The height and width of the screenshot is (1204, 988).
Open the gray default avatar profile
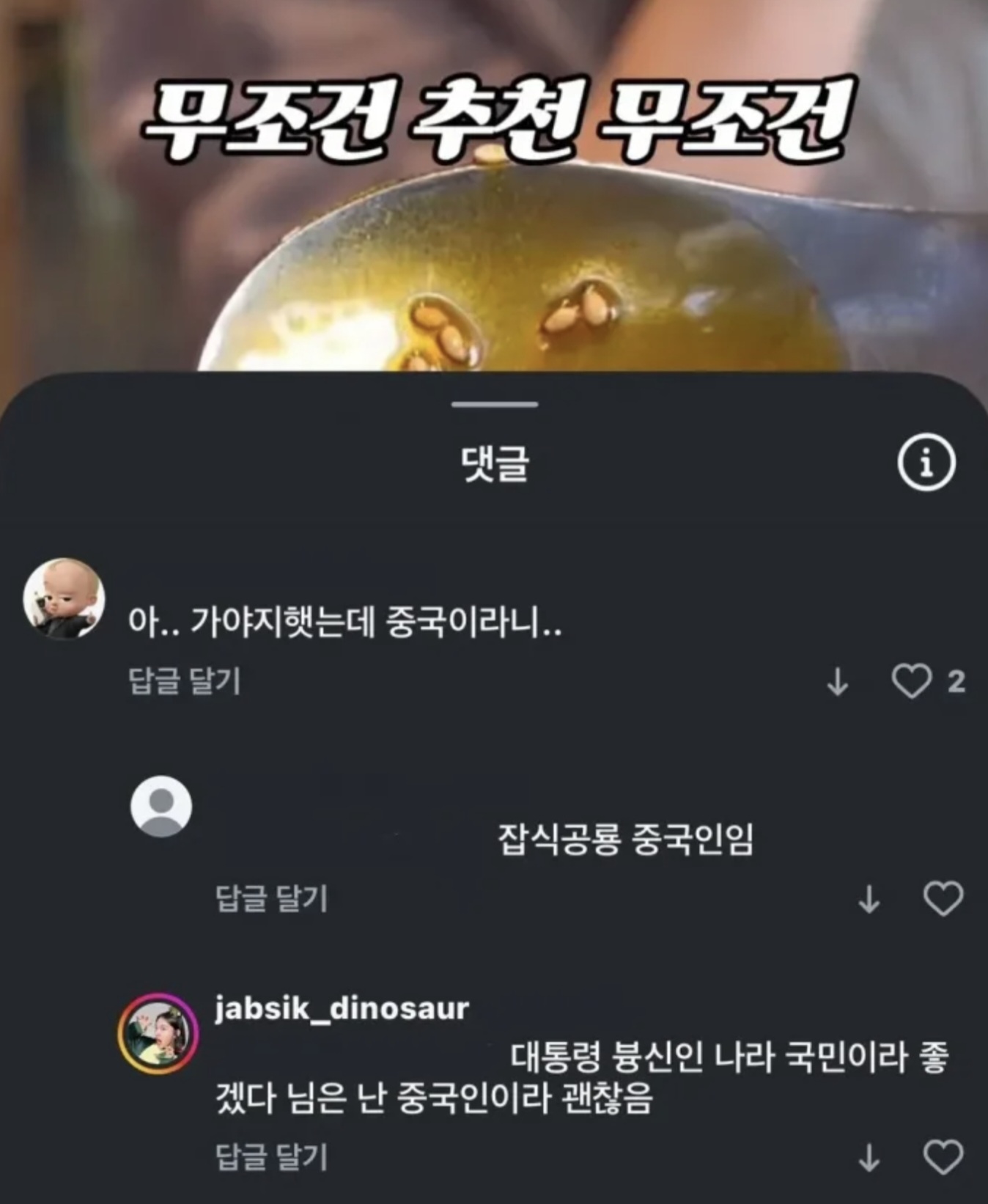tap(161, 806)
